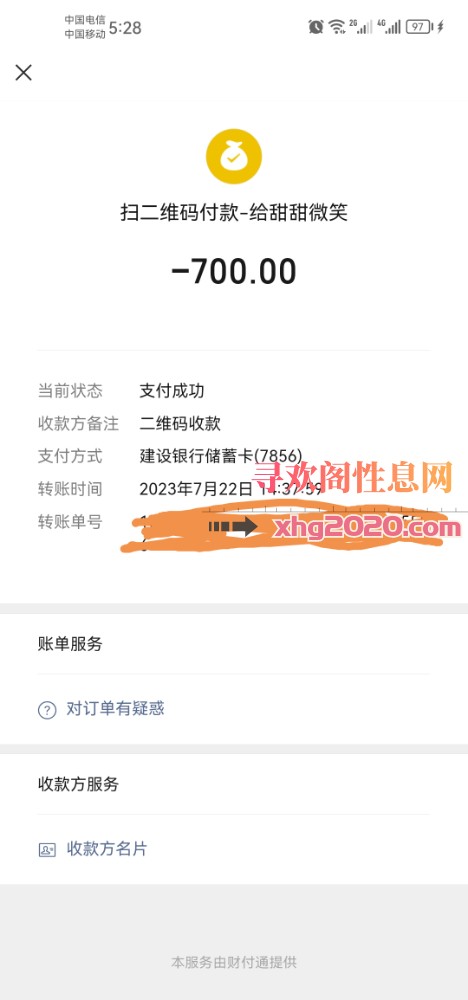Close the payment details page
The image size is (468, 1000).
click(x=24, y=73)
